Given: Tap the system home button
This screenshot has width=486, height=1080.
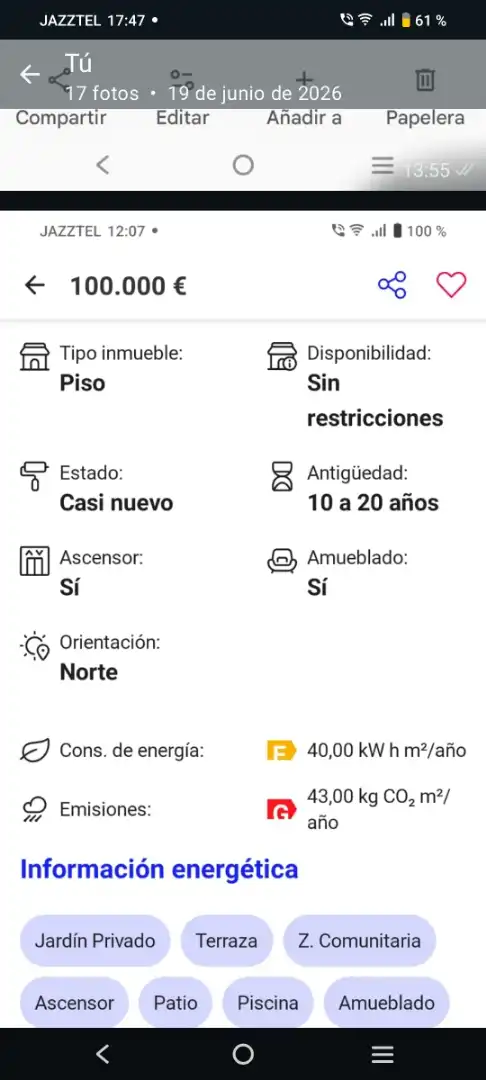Looking at the screenshot, I should pyautogui.click(x=243, y=1053).
